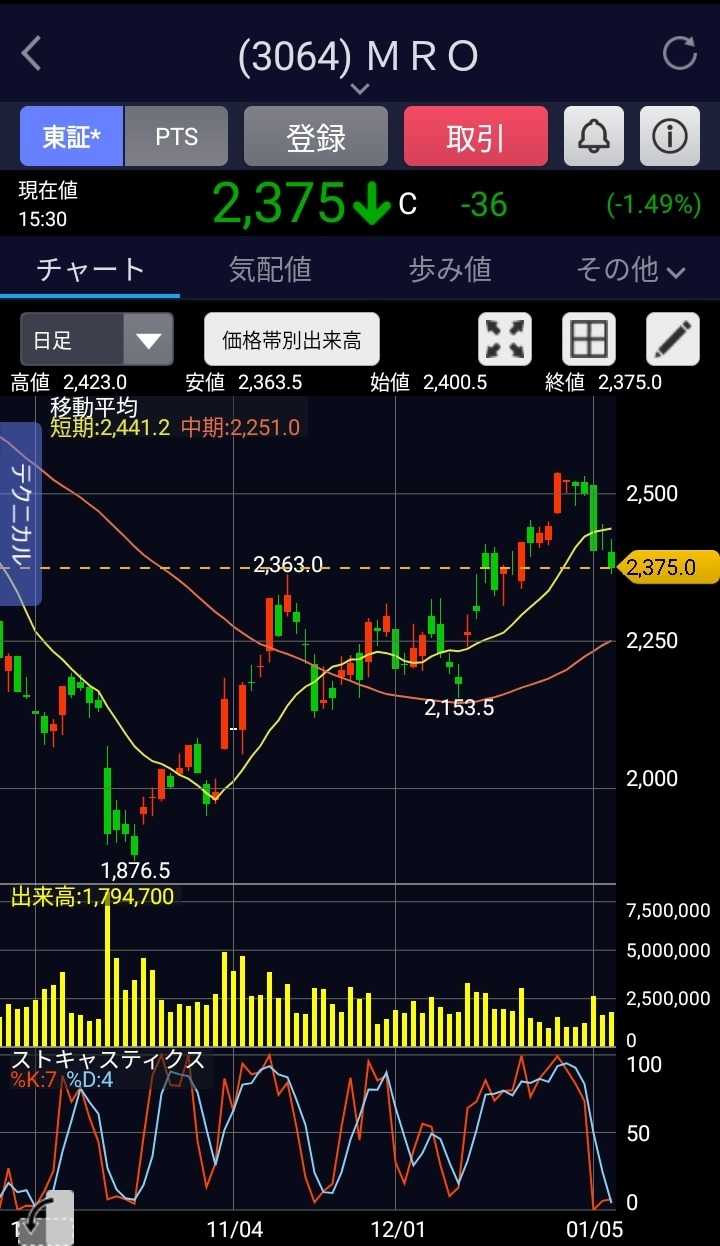720x1246 pixels.
Task: Open the stock info icon
Action: (669, 137)
